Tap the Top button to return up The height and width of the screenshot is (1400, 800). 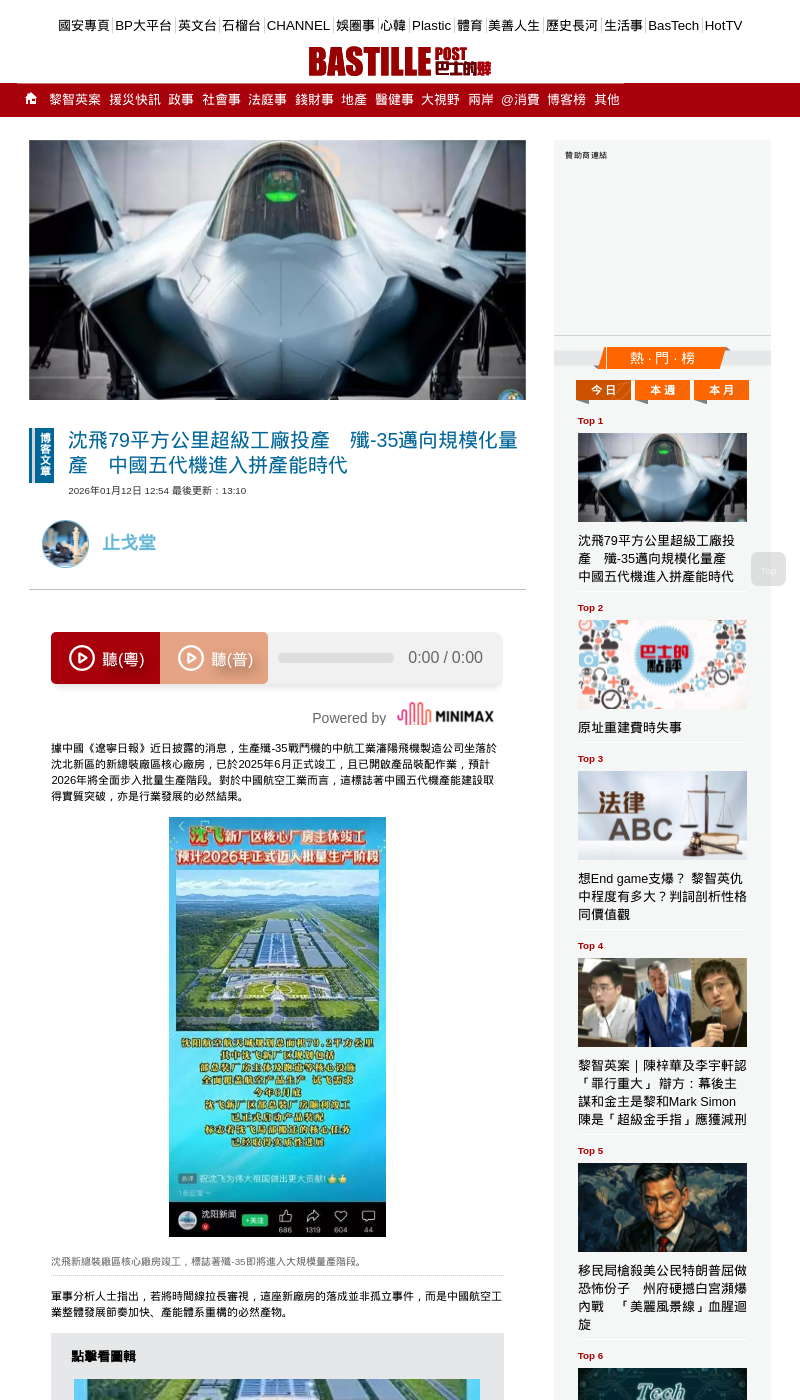coord(768,570)
